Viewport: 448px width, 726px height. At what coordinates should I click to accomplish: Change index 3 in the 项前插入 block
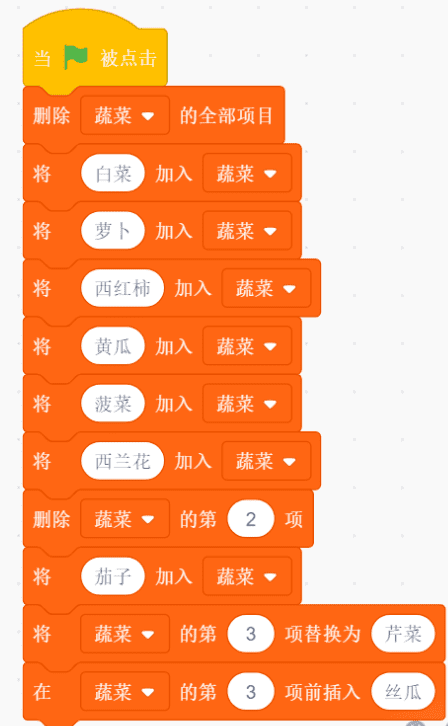pyautogui.click(x=251, y=692)
